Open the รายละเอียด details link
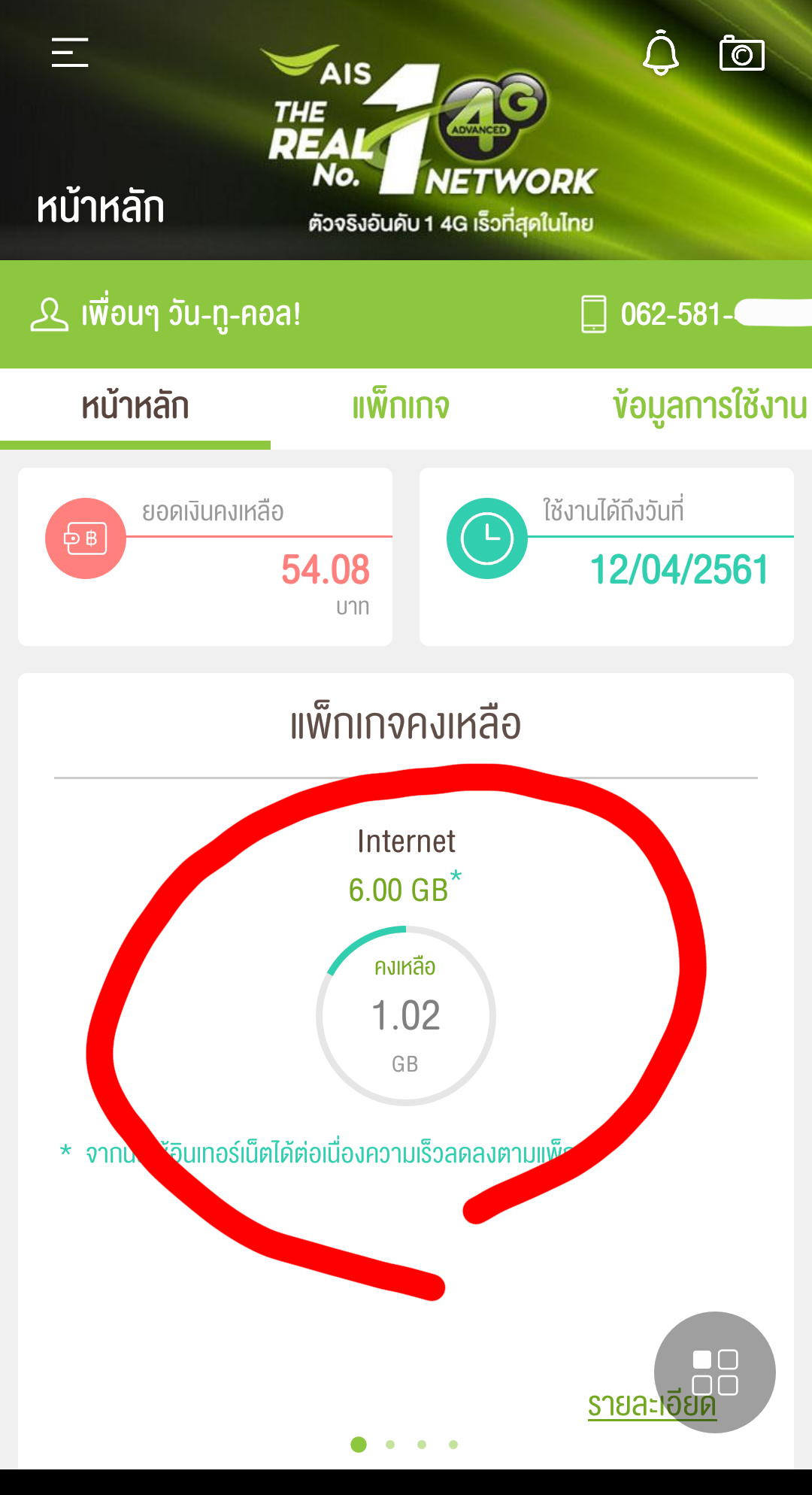Viewport: 812px width, 1495px height. point(652,1405)
